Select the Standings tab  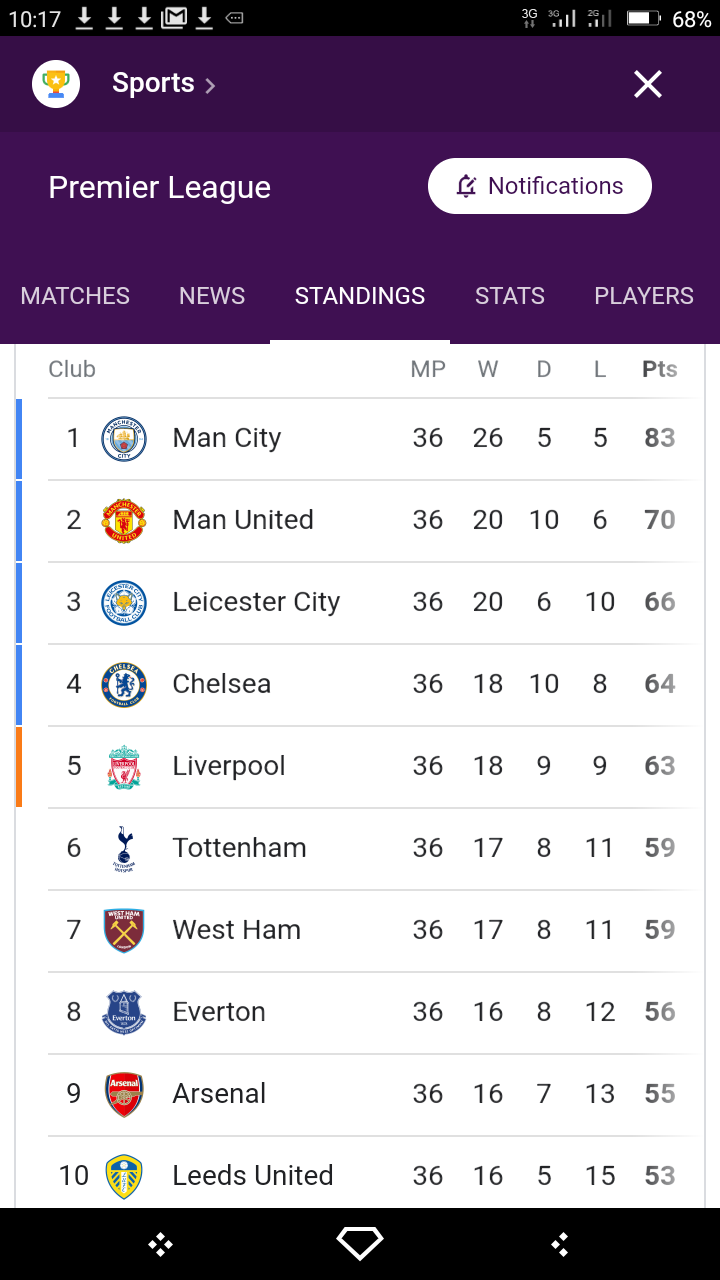pyautogui.click(x=360, y=296)
